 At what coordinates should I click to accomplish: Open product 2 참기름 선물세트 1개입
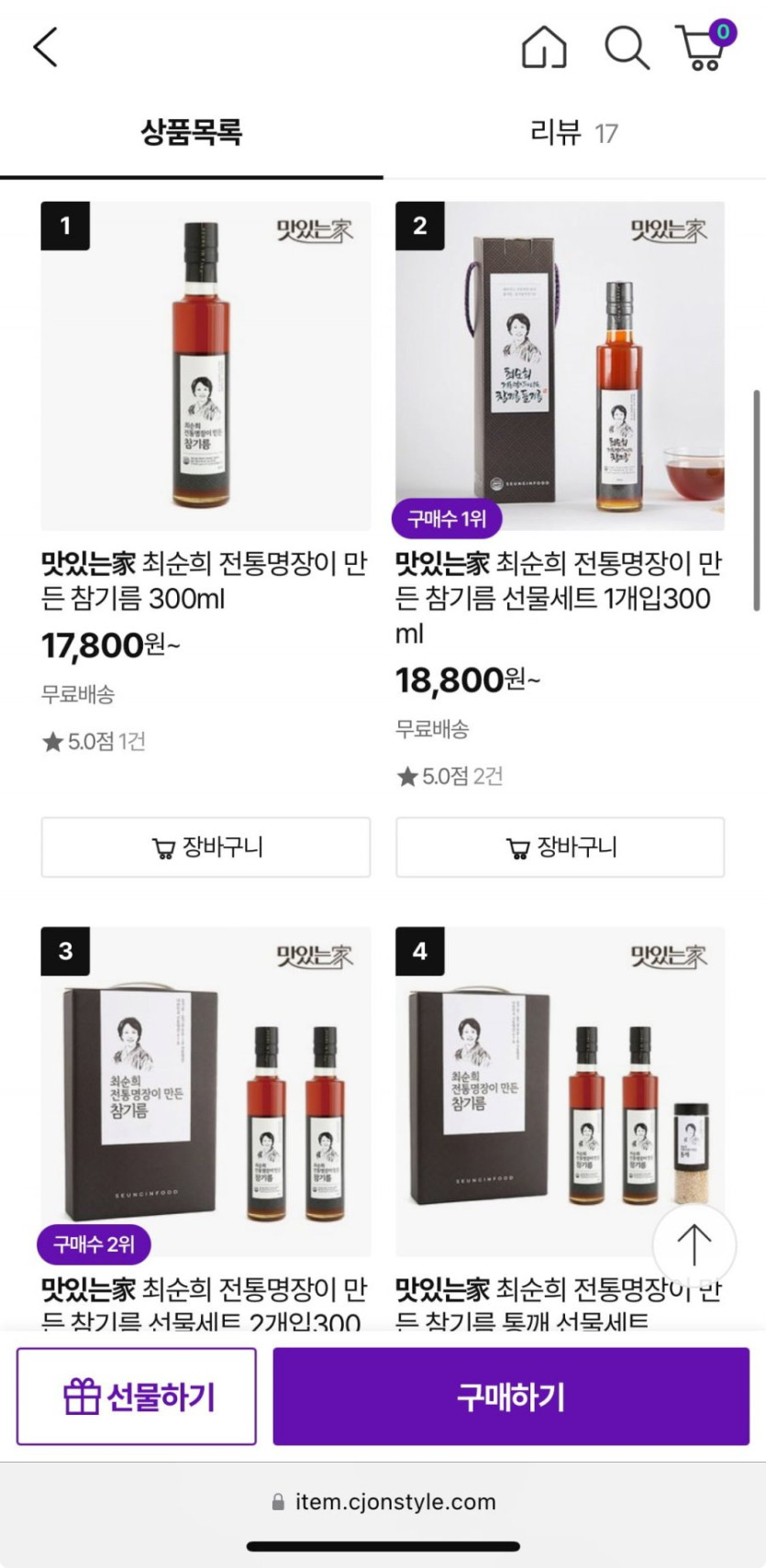[560, 367]
